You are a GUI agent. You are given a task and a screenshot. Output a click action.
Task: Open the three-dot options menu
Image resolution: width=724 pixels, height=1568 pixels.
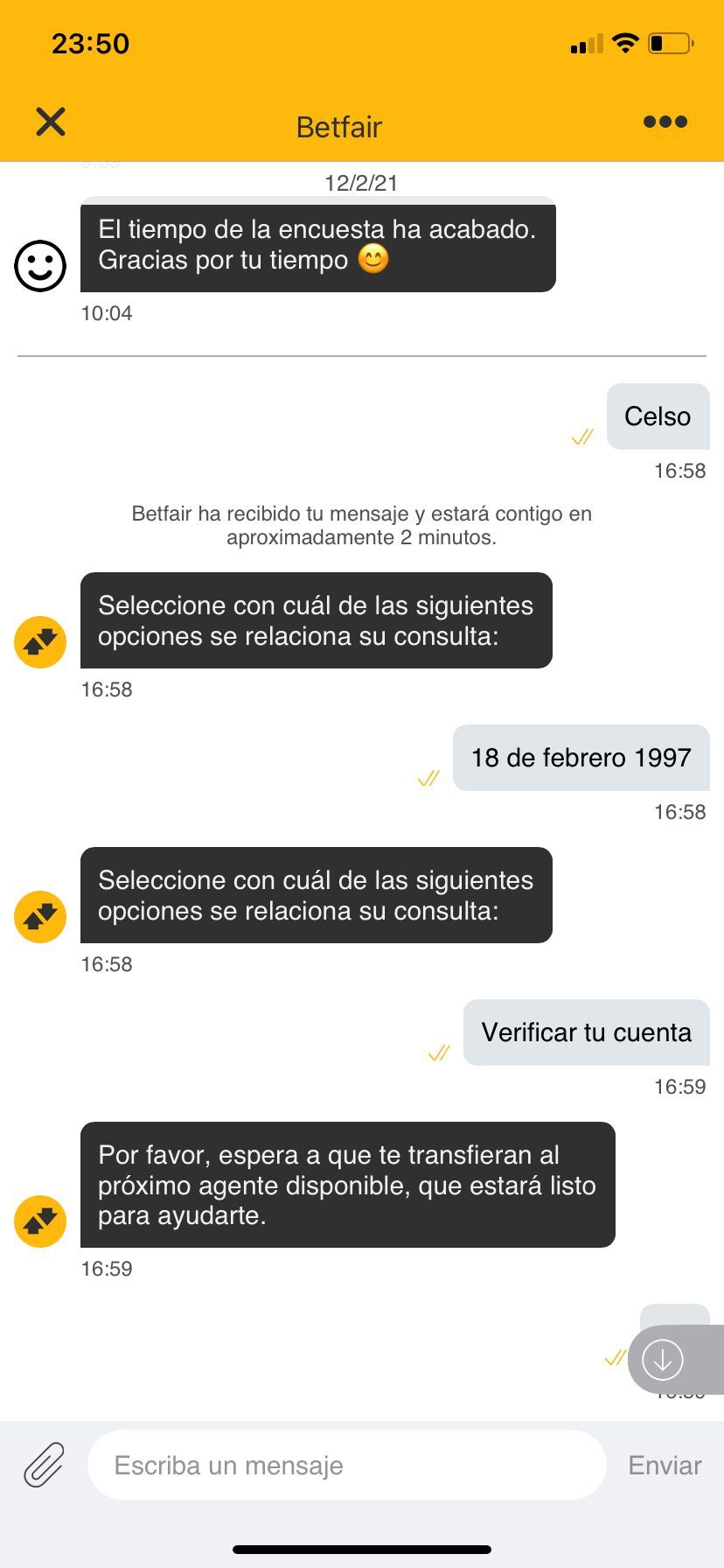tap(665, 122)
